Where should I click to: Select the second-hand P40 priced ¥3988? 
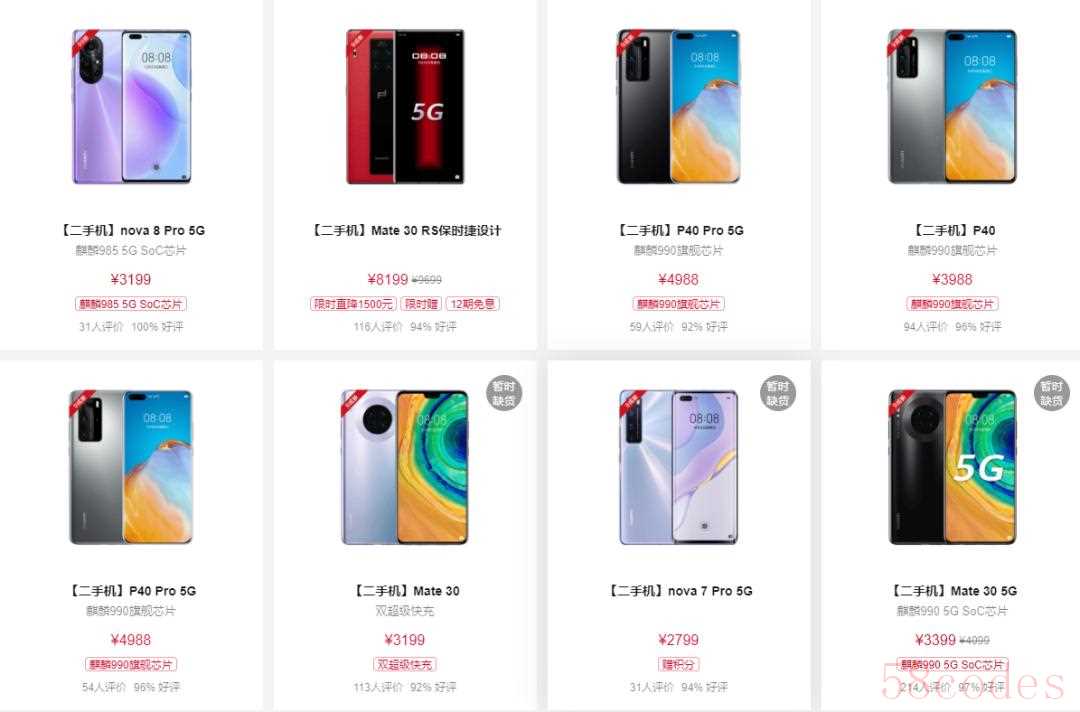click(x=952, y=230)
